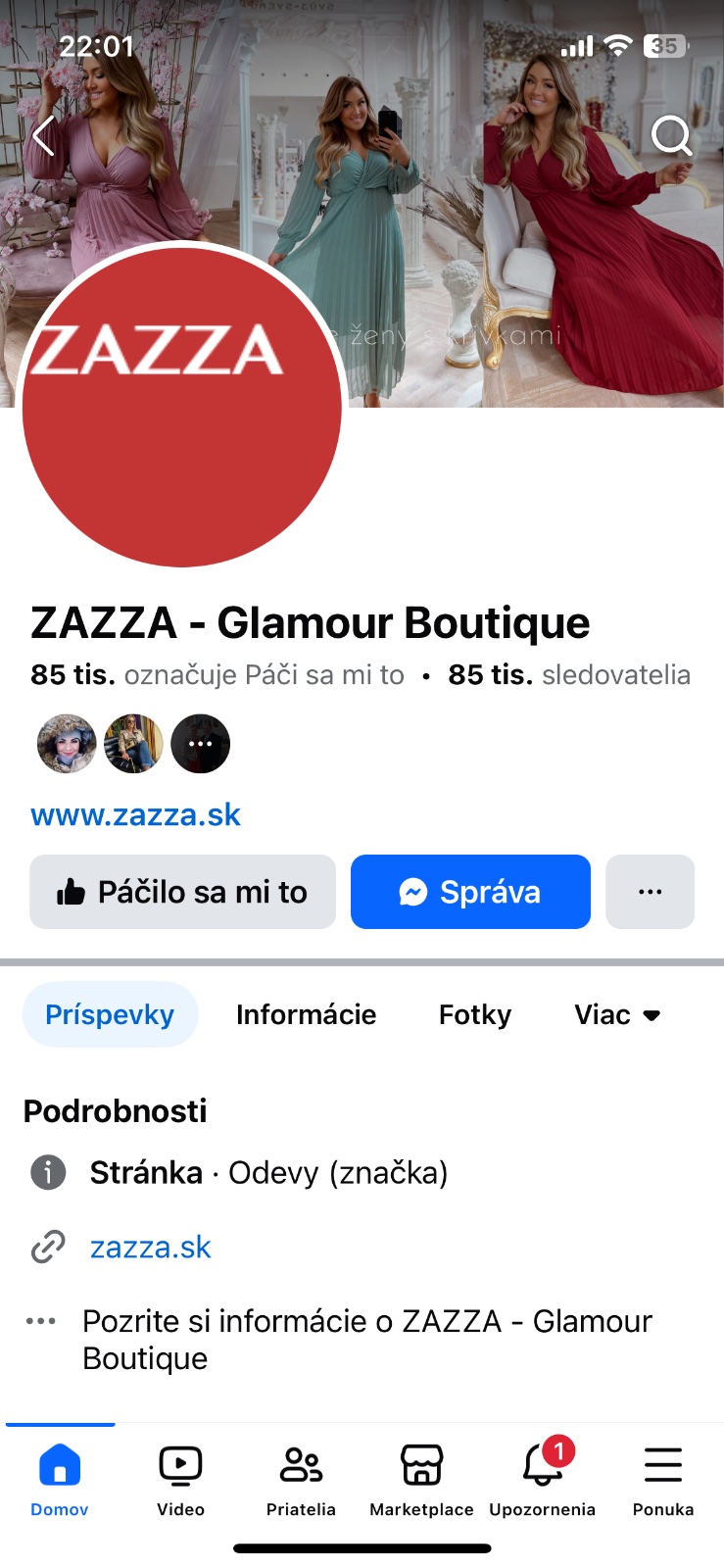Open the Video tab

(x=180, y=1480)
